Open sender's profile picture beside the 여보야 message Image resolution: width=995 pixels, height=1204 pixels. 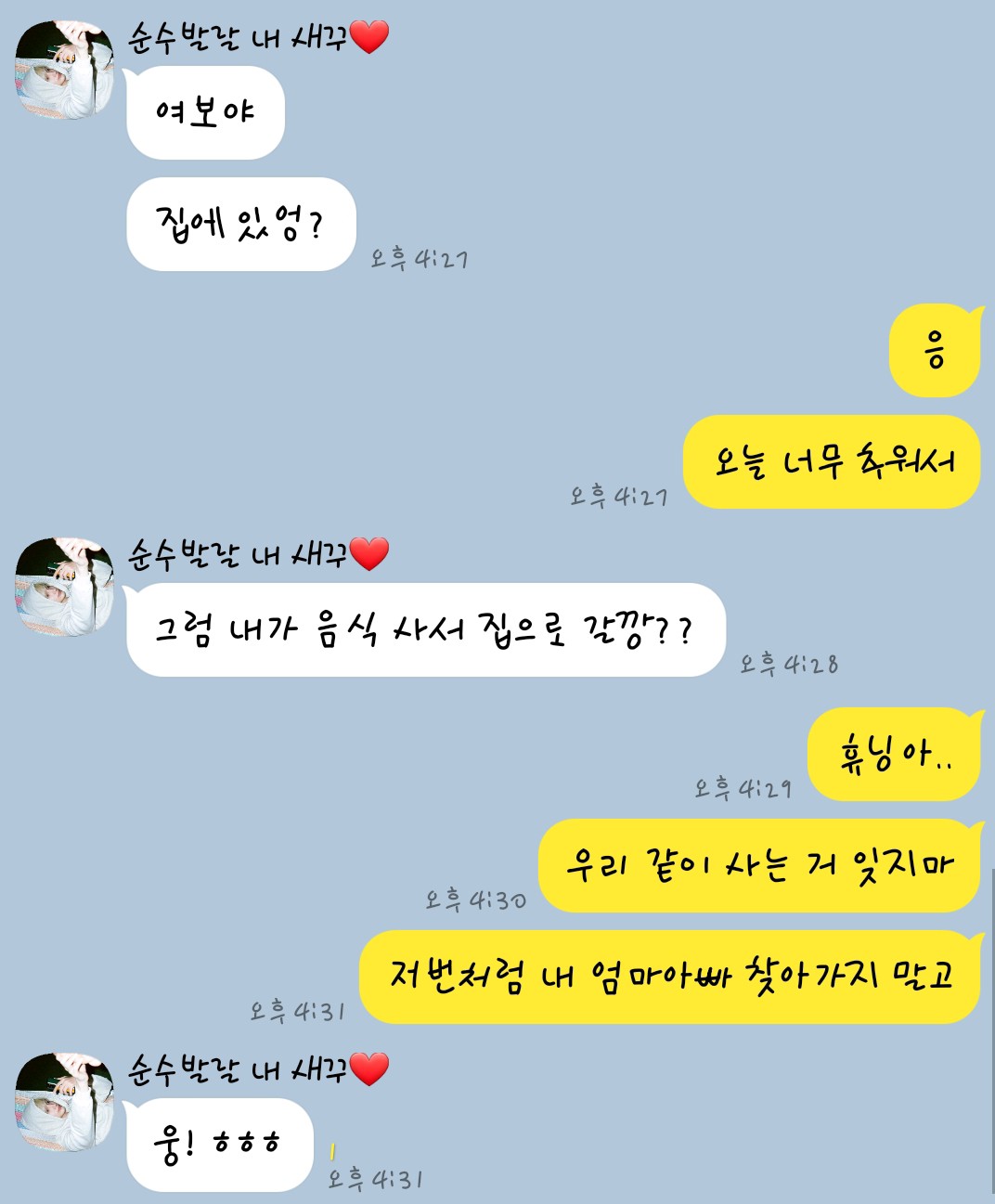pos(64,71)
